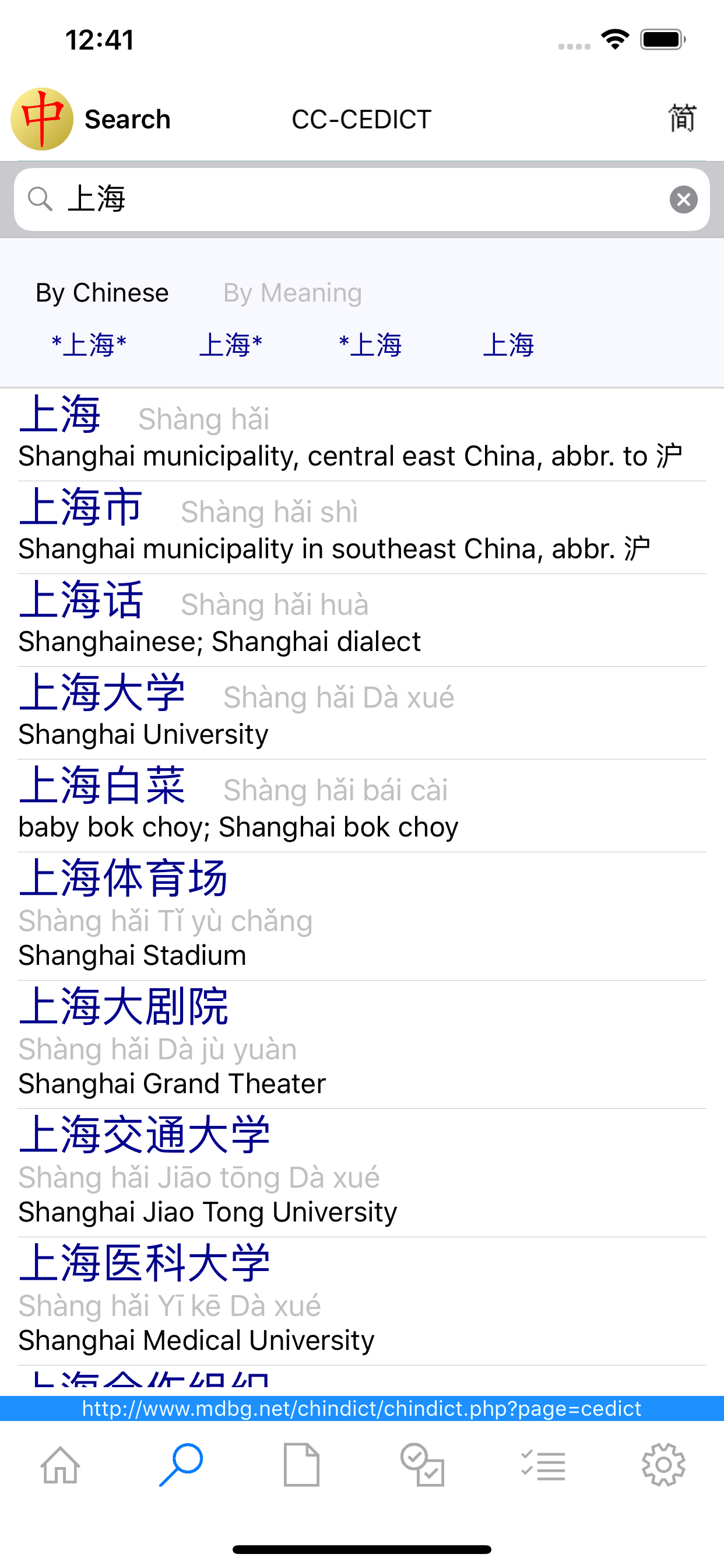Screen dimensions: 724x1568
Task: Open the document page tab
Action: (302, 1465)
